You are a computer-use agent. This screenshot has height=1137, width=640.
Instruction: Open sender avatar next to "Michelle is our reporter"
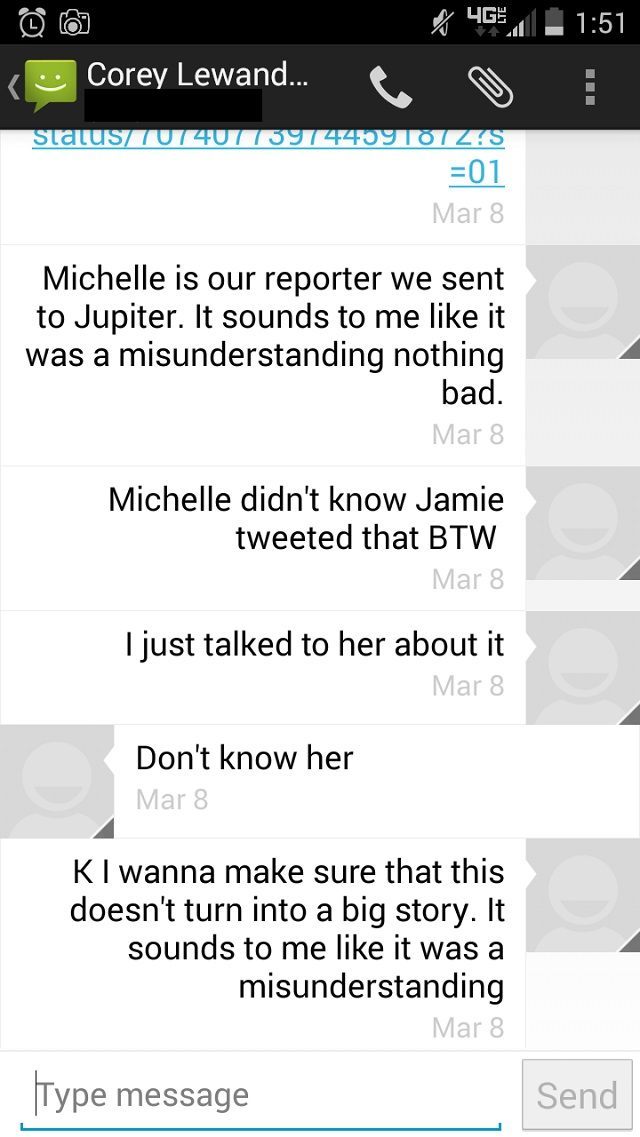point(583,302)
